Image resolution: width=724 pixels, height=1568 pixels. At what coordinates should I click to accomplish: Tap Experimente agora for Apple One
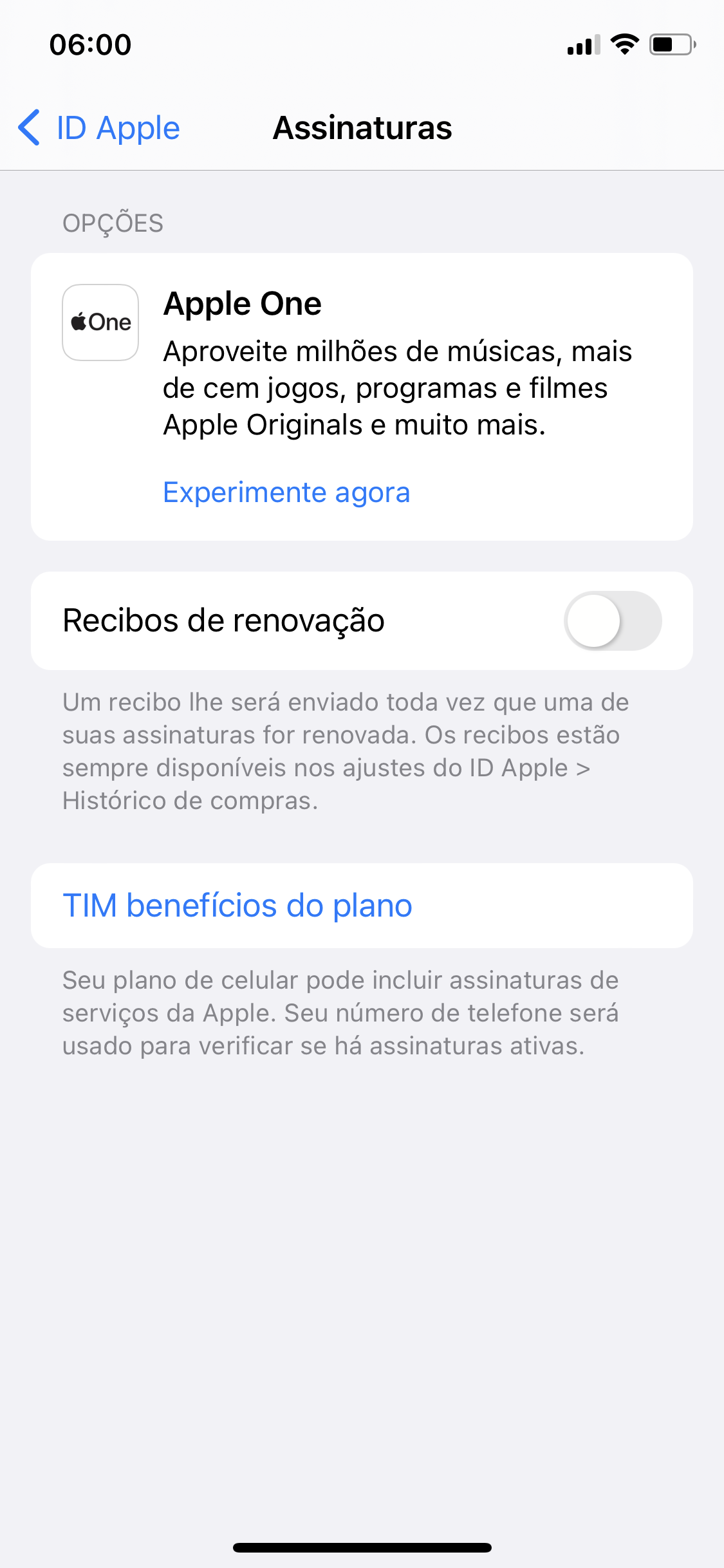pos(286,492)
